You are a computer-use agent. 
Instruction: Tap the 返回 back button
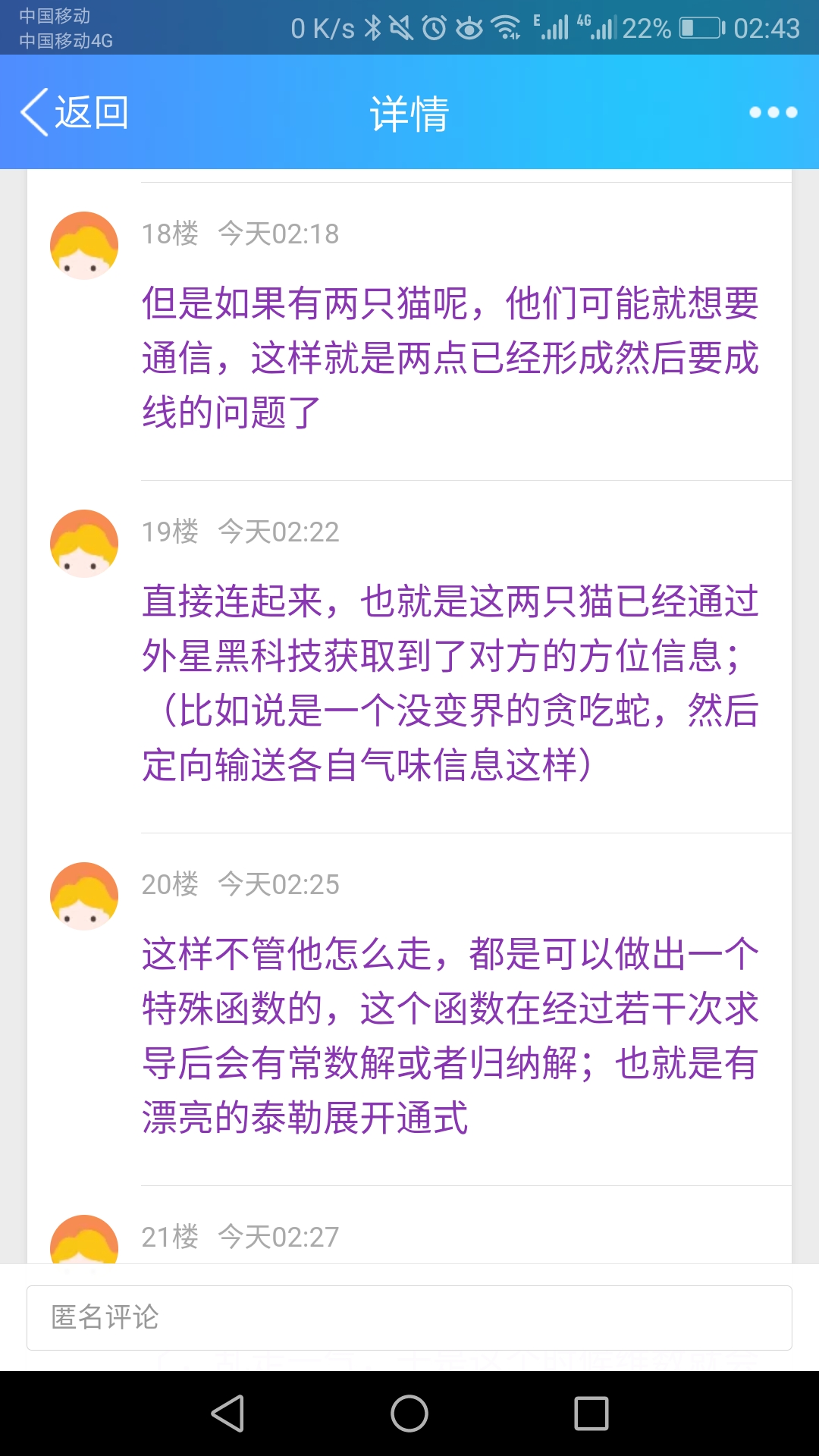[74, 112]
